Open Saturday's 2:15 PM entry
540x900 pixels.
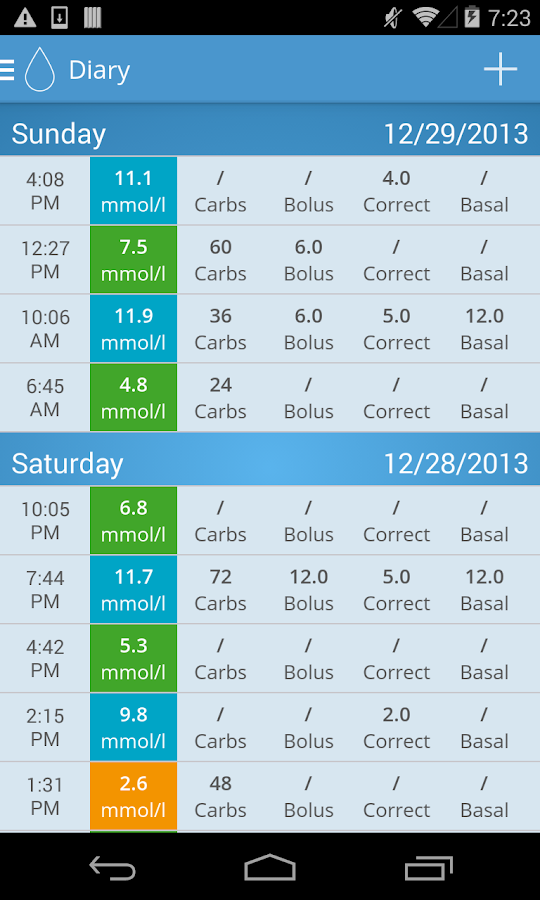(x=270, y=727)
